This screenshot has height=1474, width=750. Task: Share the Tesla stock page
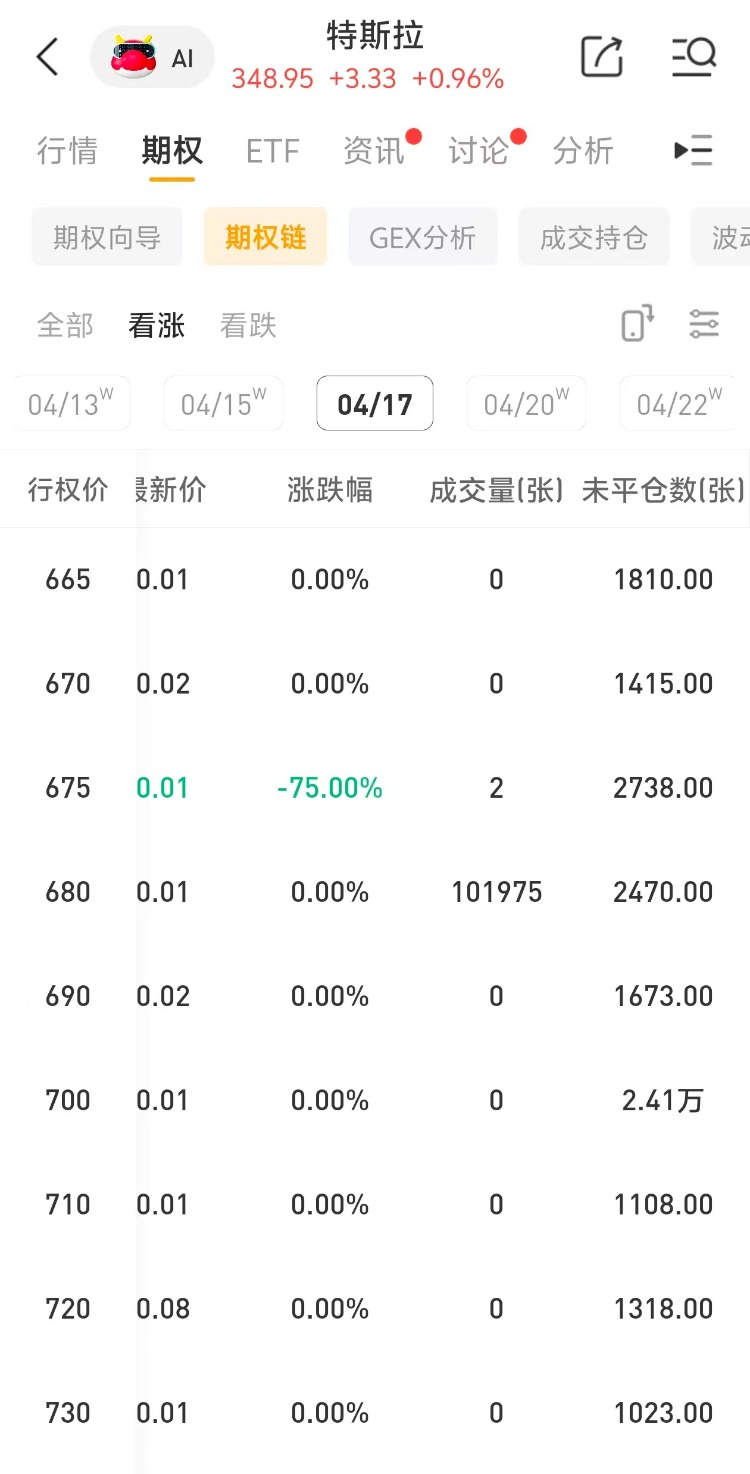click(x=602, y=57)
